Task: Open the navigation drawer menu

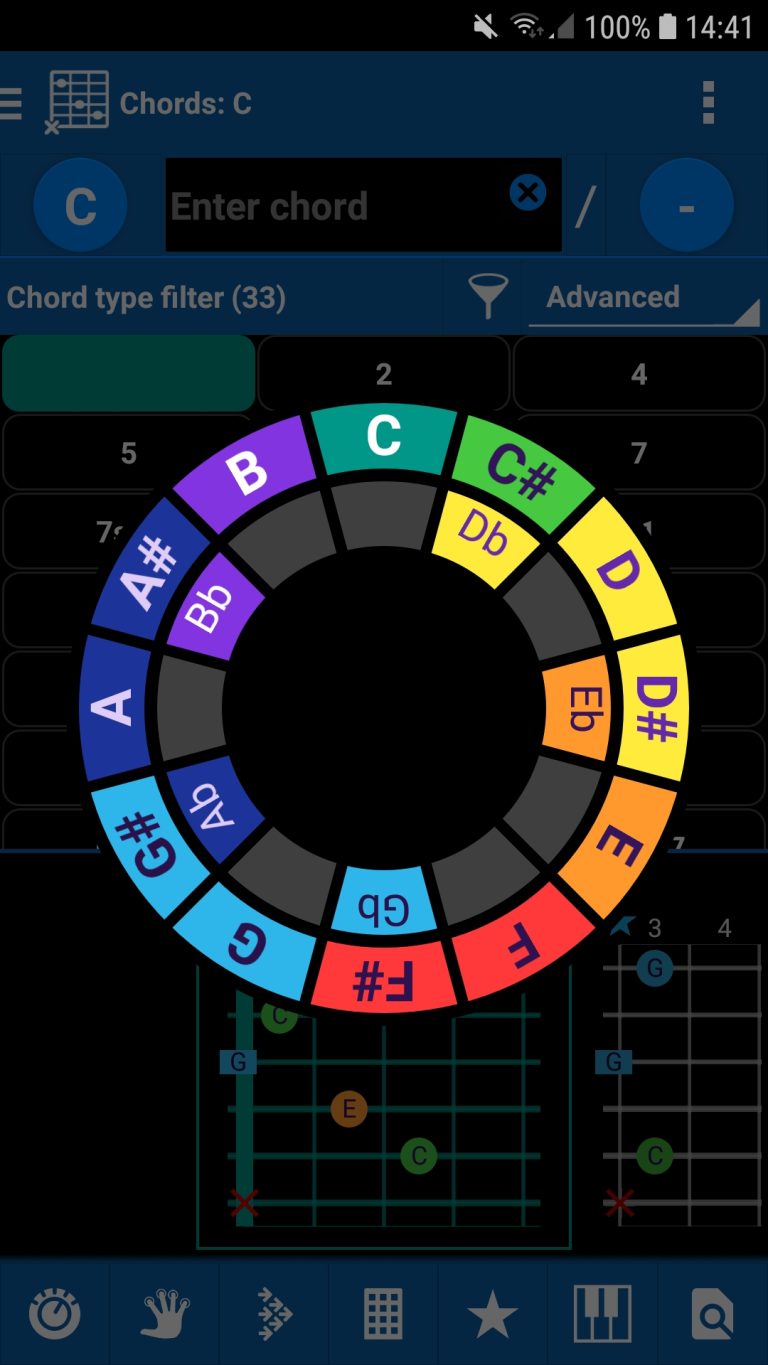Action: [10, 103]
